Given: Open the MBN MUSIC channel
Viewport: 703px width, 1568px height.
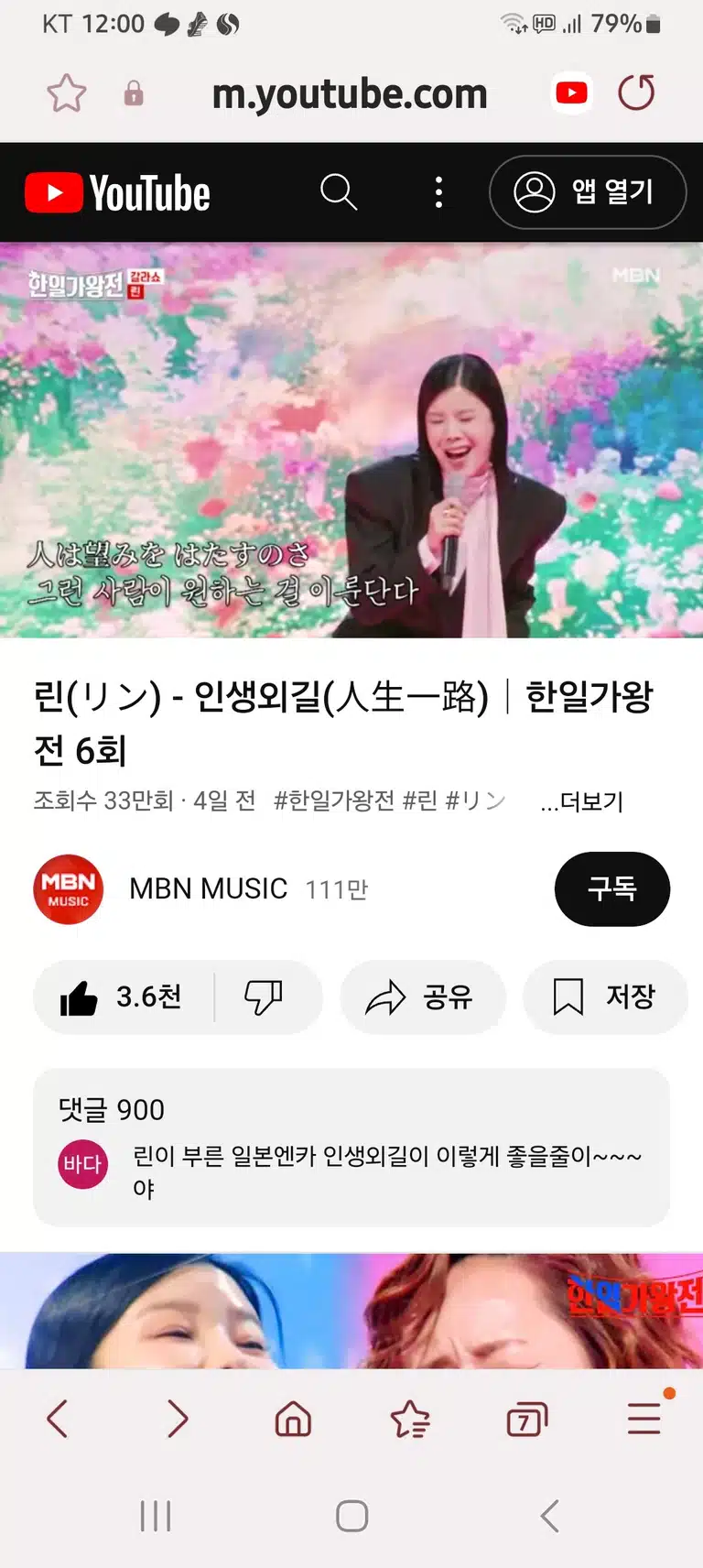Looking at the screenshot, I should 208,888.
